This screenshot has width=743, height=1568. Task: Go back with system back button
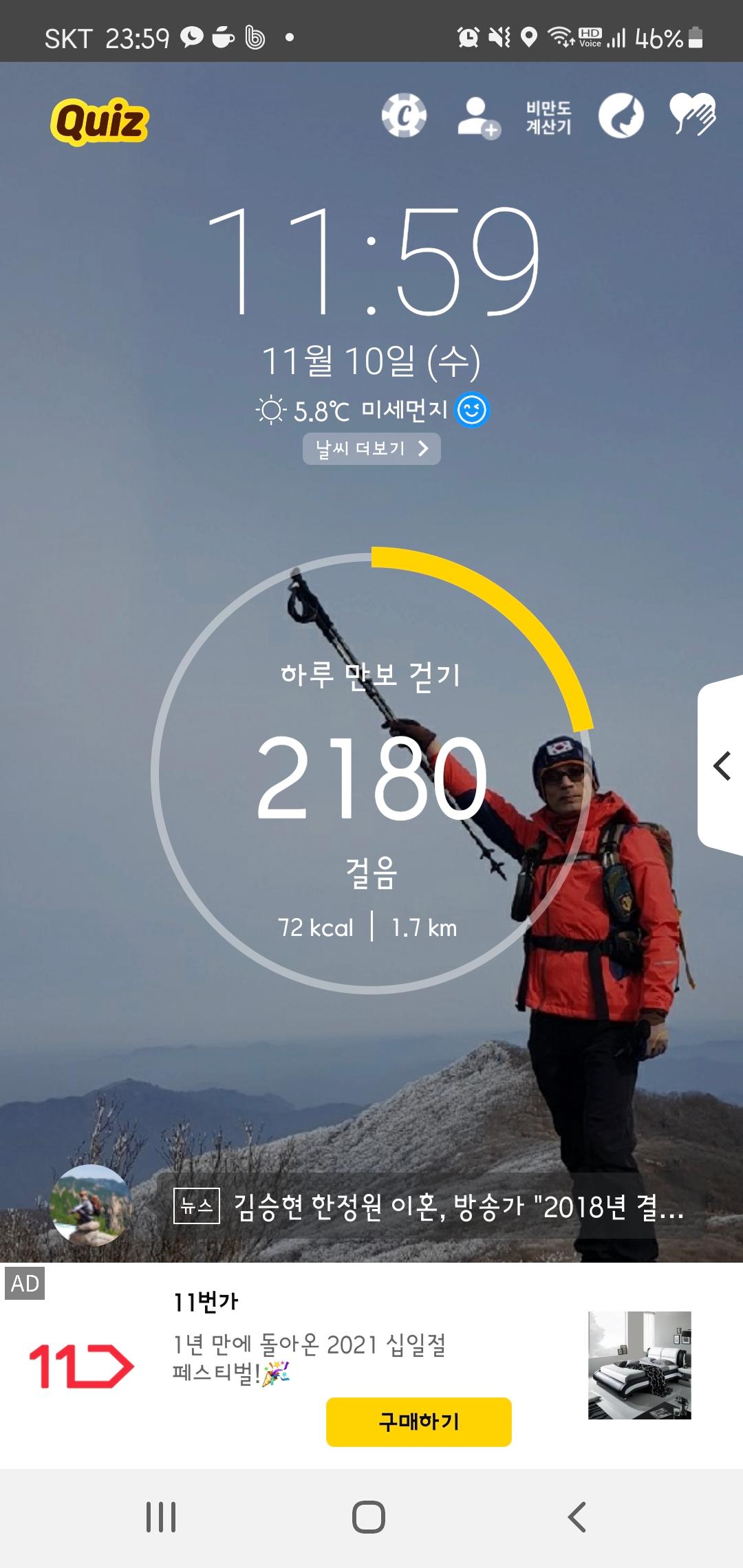click(577, 1517)
